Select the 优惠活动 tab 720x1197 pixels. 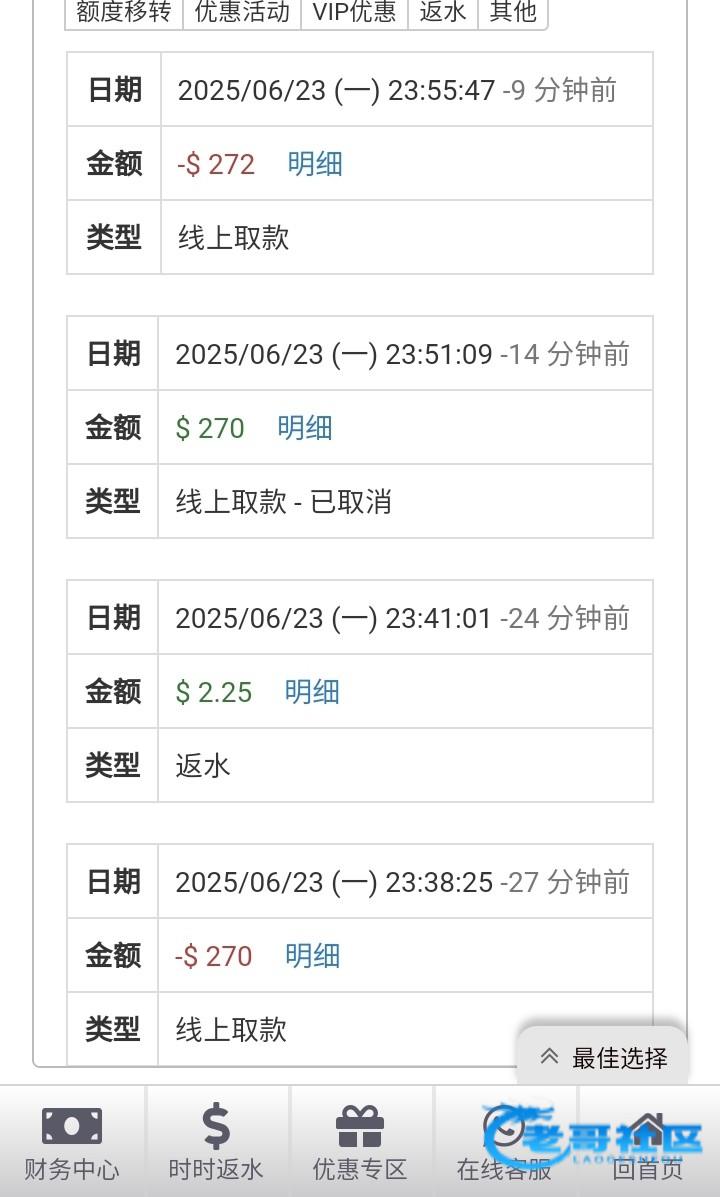point(242,13)
